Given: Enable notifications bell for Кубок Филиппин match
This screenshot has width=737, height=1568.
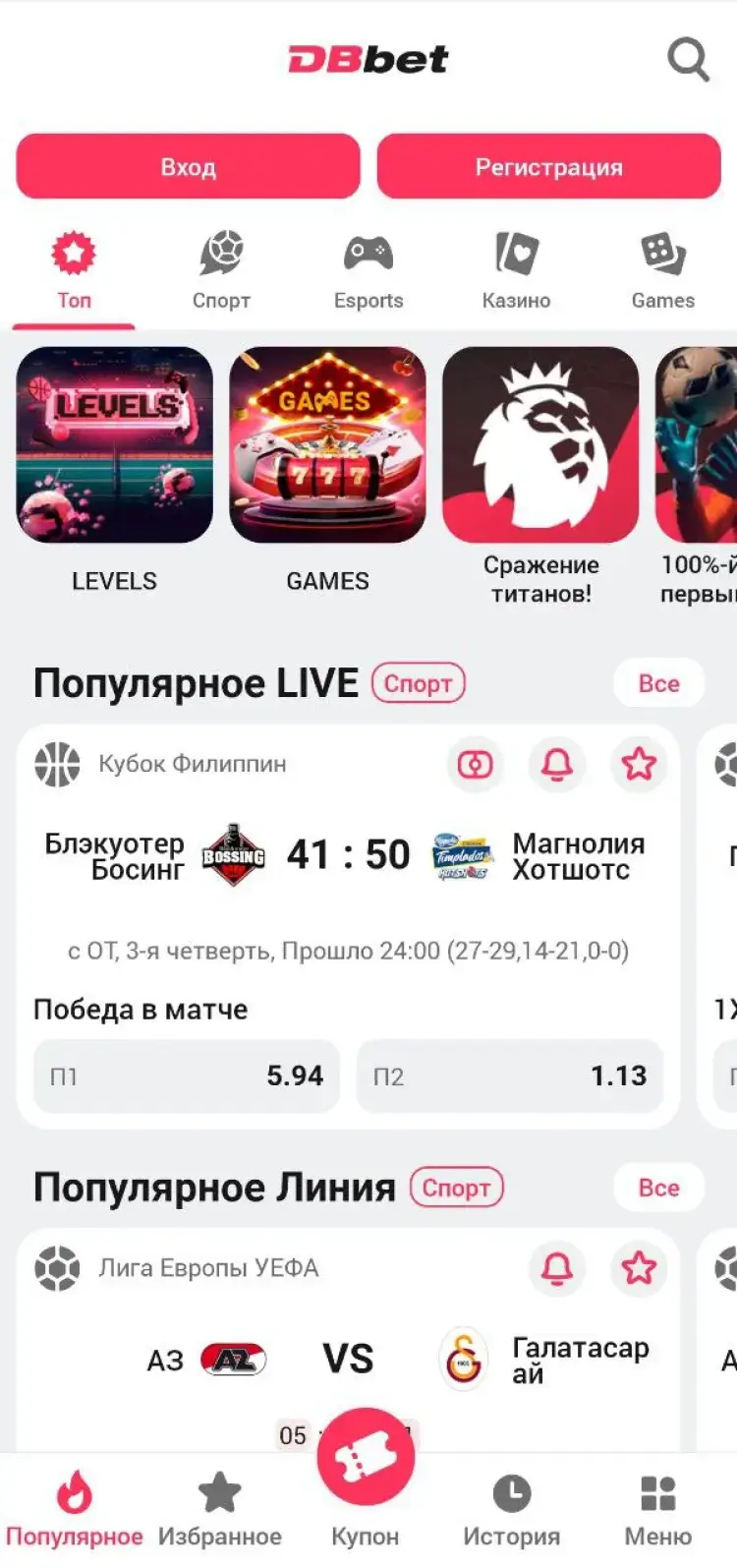Looking at the screenshot, I should pos(556,765).
